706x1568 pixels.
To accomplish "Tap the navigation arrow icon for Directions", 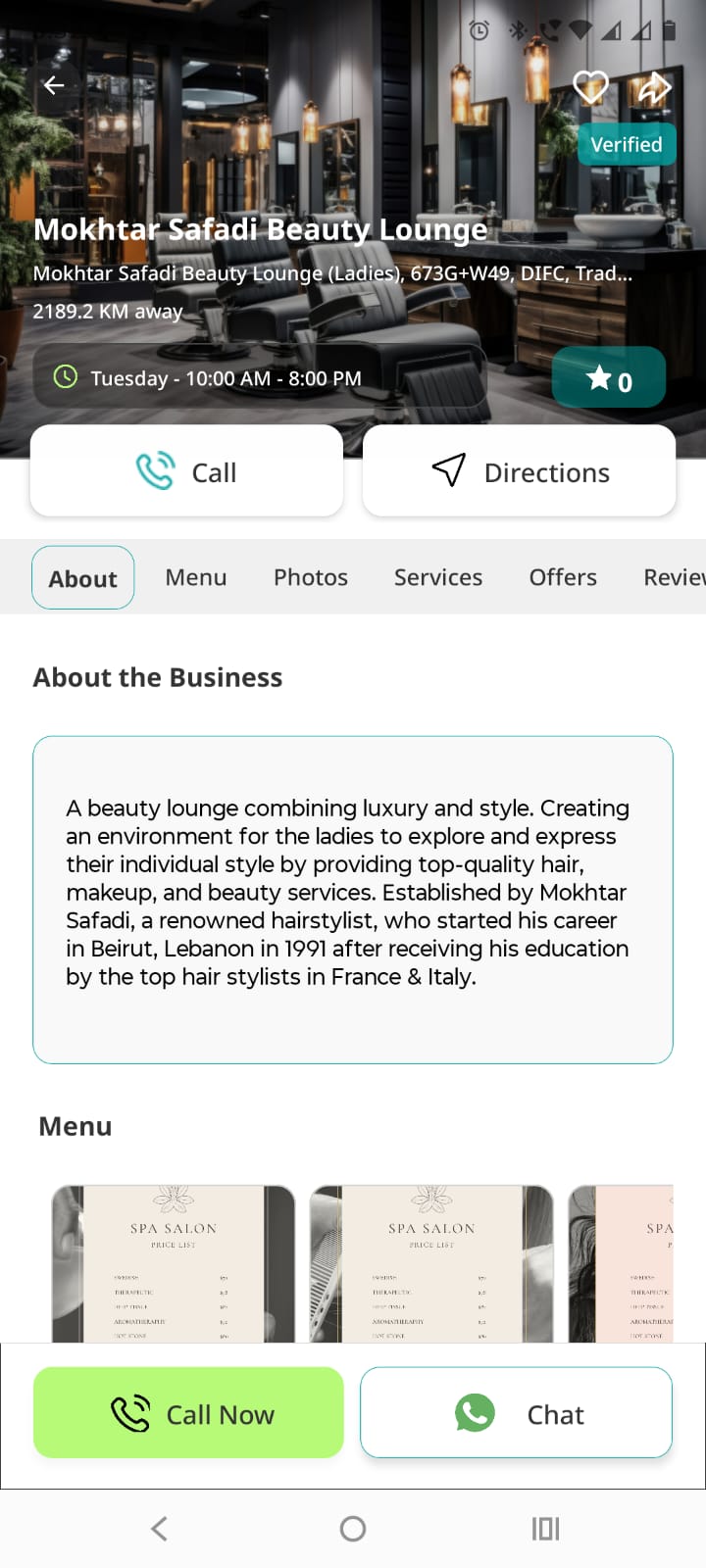I will tap(447, 470).
